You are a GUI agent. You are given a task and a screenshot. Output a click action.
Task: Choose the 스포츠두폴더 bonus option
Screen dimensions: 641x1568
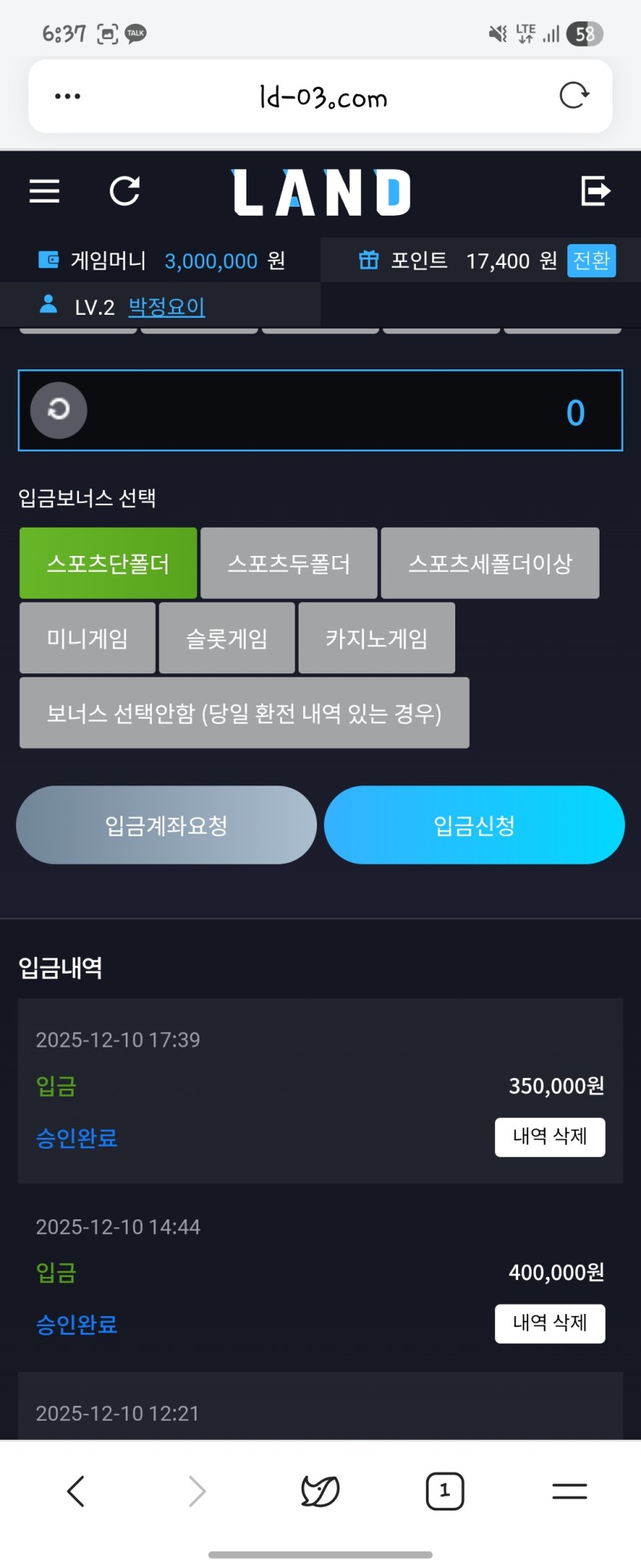pos(289,563)
